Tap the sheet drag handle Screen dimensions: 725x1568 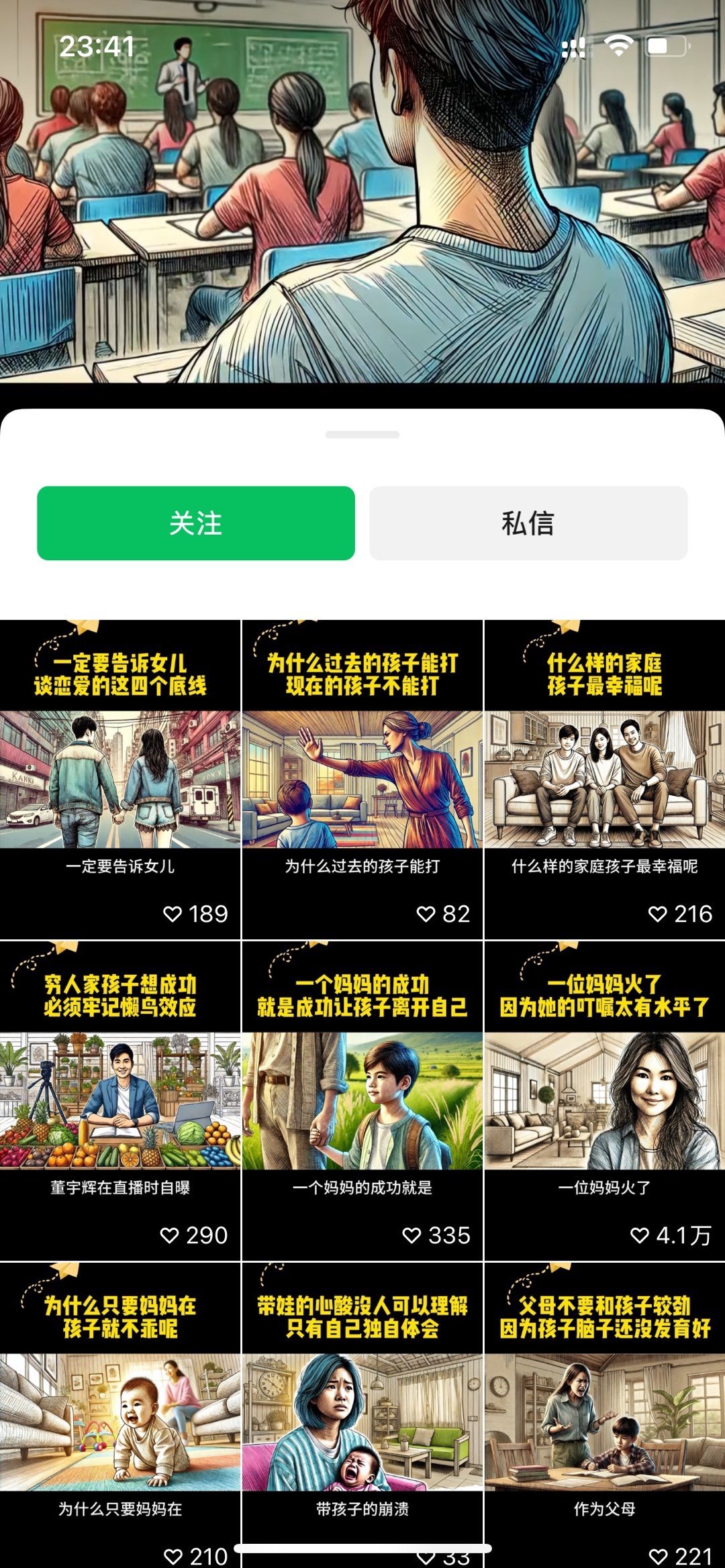(x=362, y=435)
